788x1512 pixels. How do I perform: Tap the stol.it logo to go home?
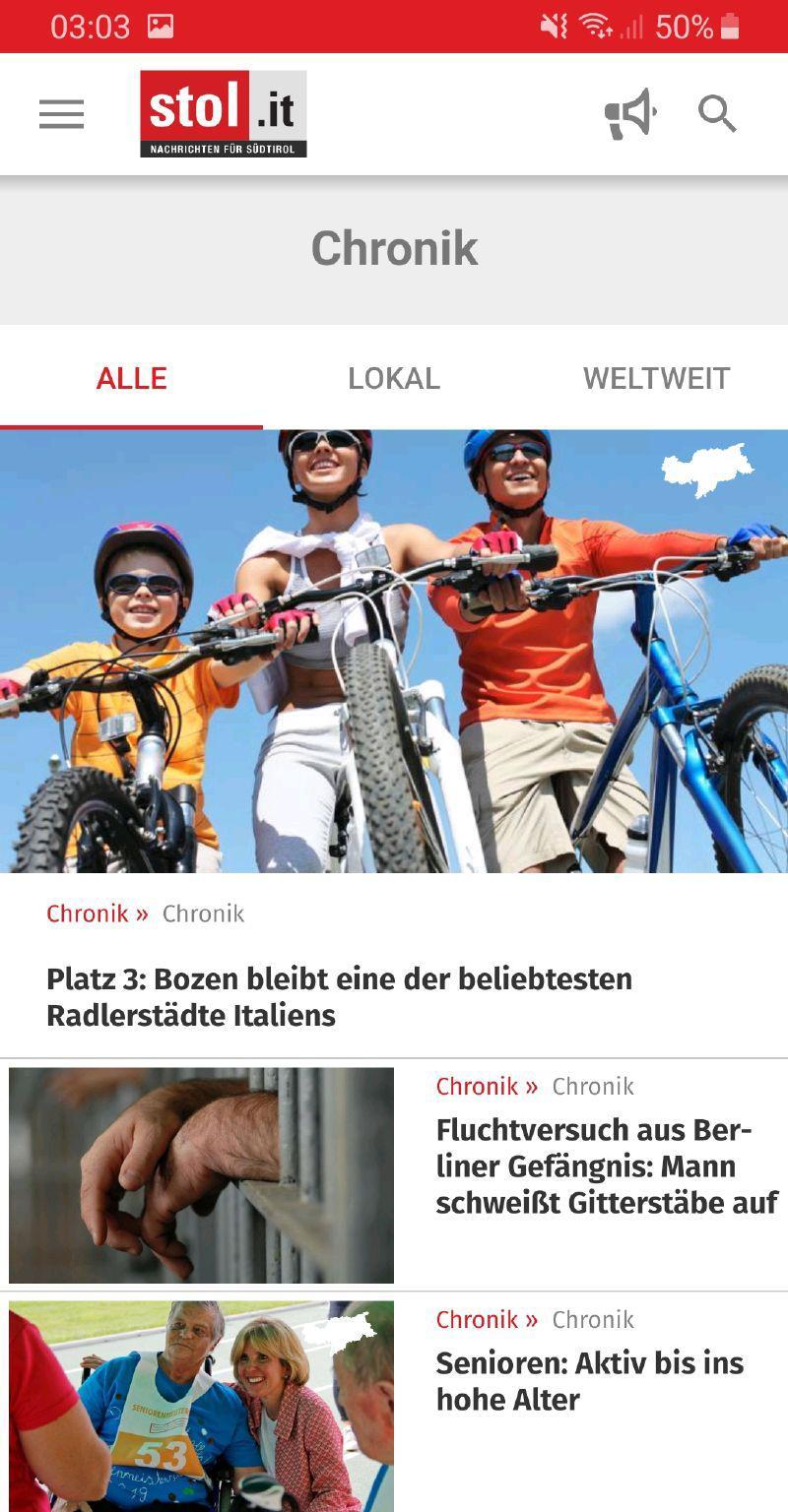click(x=223, y=113)
